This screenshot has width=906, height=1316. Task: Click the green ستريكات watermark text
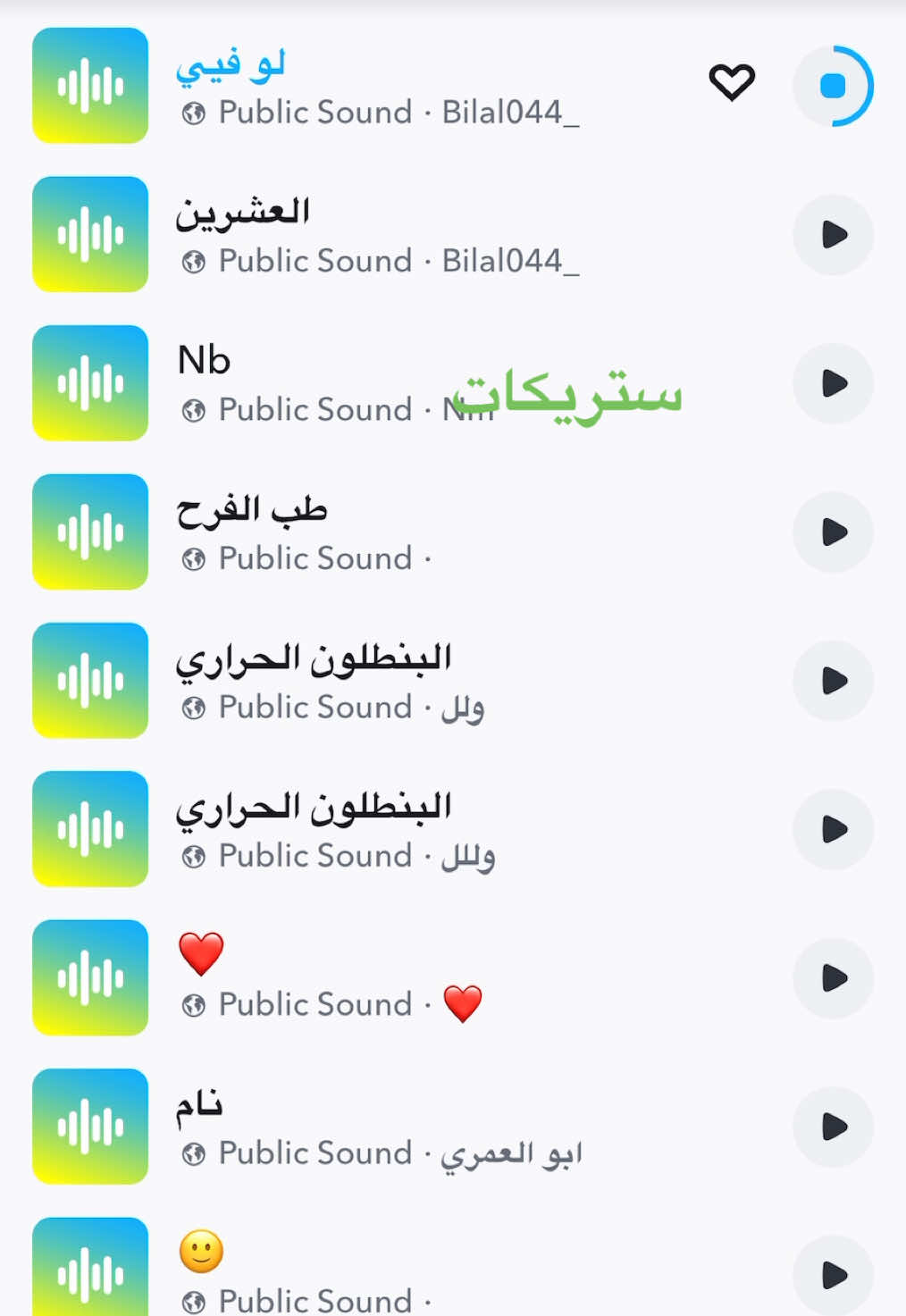click(566, 393)
